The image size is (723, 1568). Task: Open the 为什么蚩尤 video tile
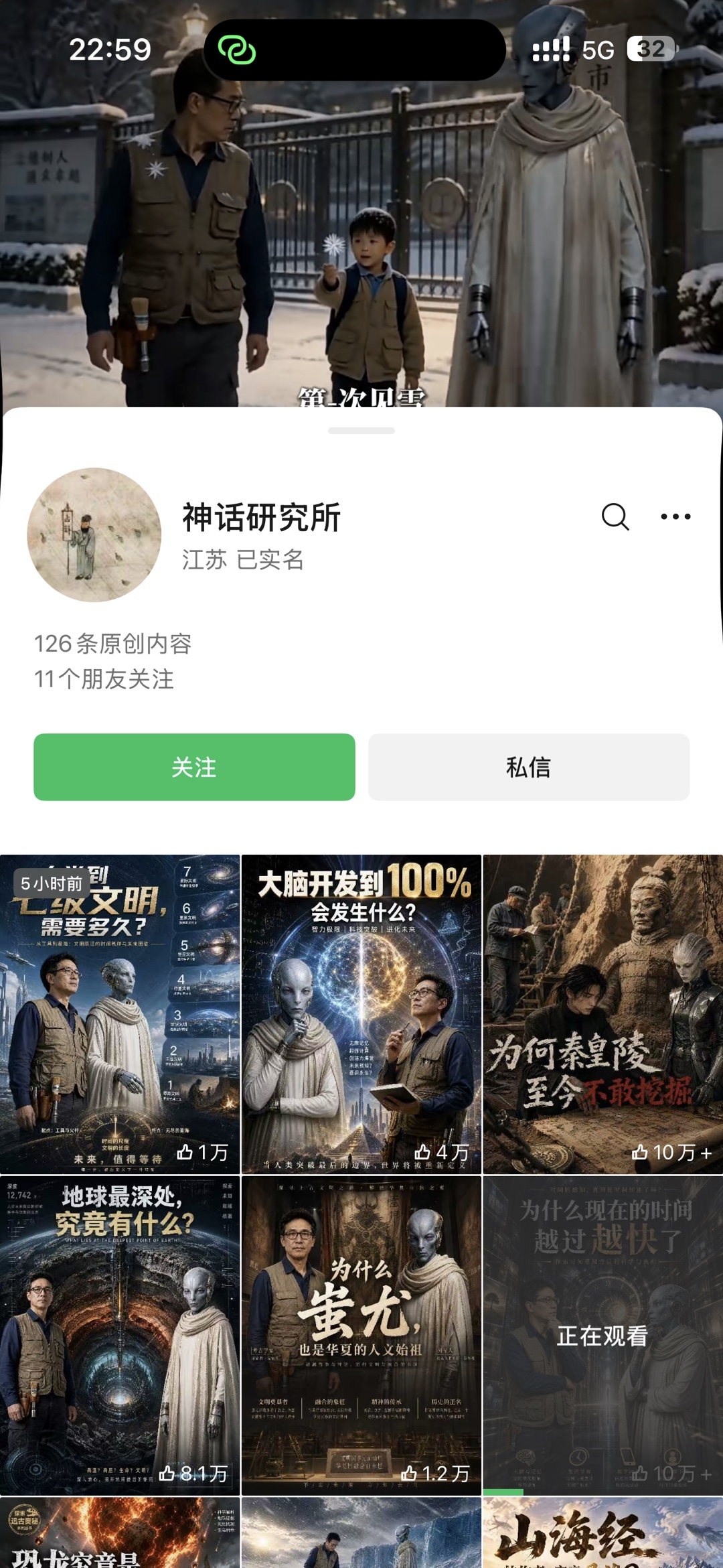click(x=361, y=1336)
